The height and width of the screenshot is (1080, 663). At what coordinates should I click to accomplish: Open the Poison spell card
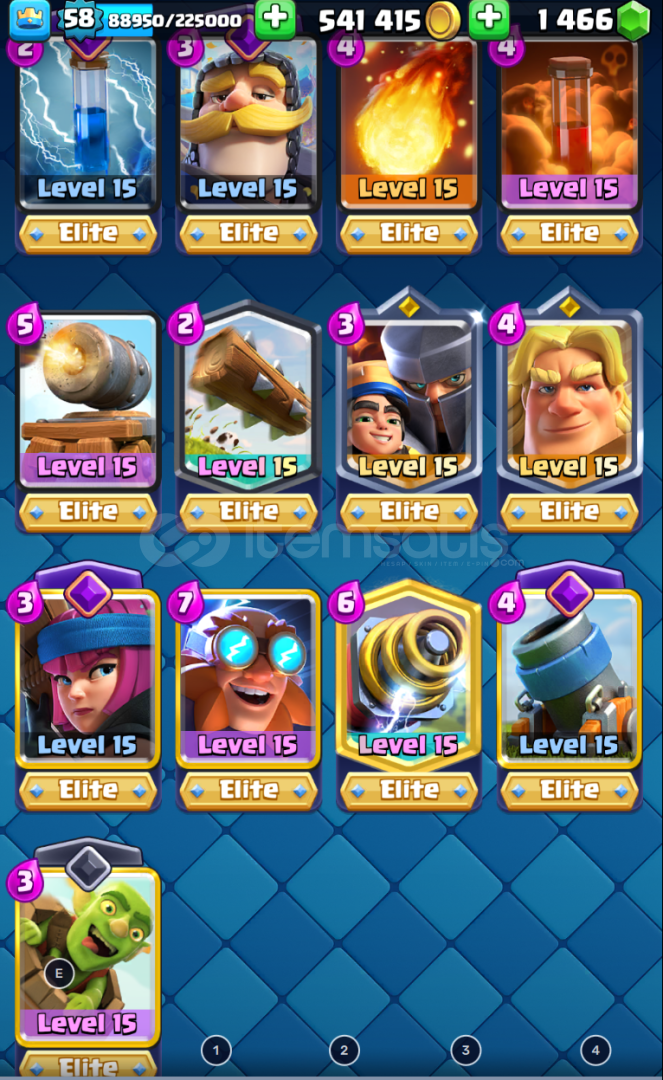(x=569, y=124)
